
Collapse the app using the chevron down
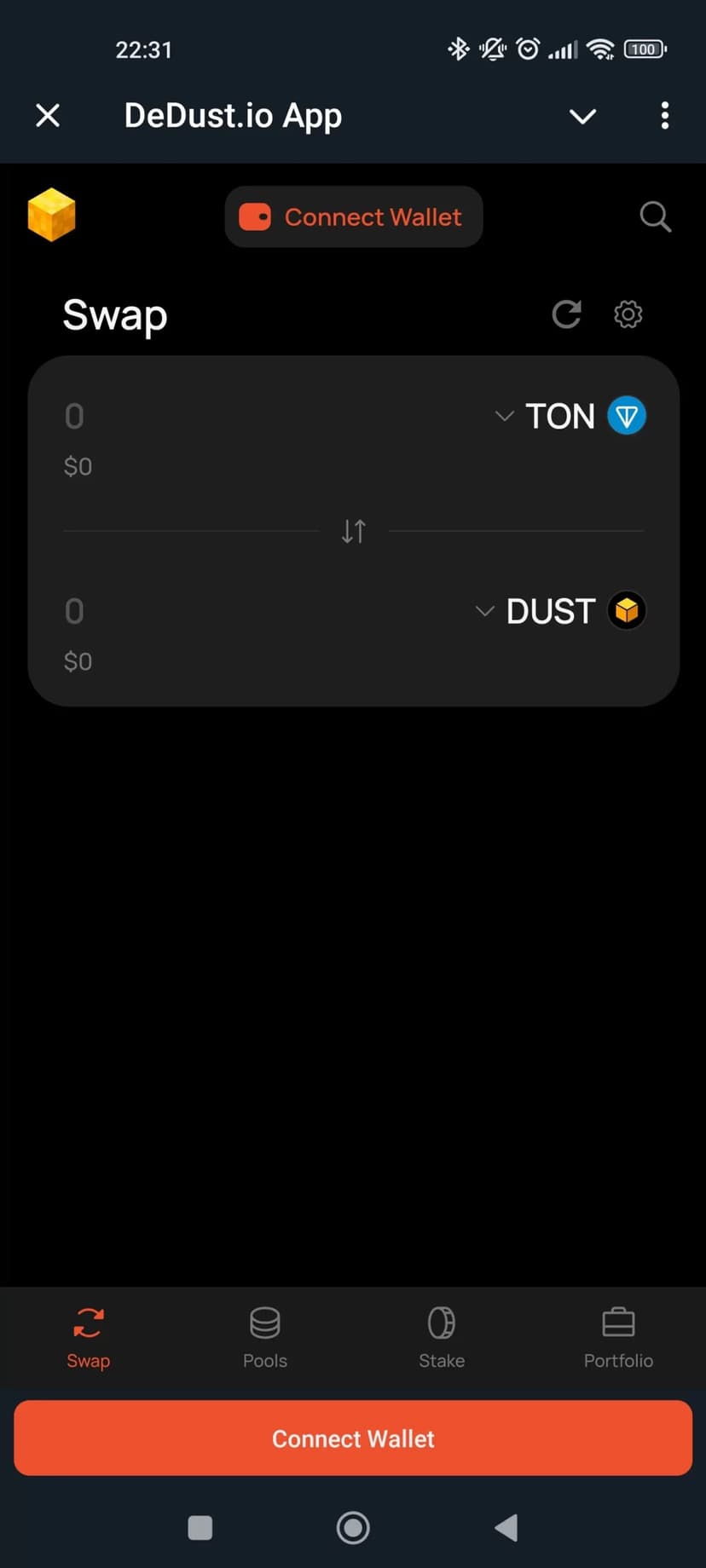pos(582,116)
